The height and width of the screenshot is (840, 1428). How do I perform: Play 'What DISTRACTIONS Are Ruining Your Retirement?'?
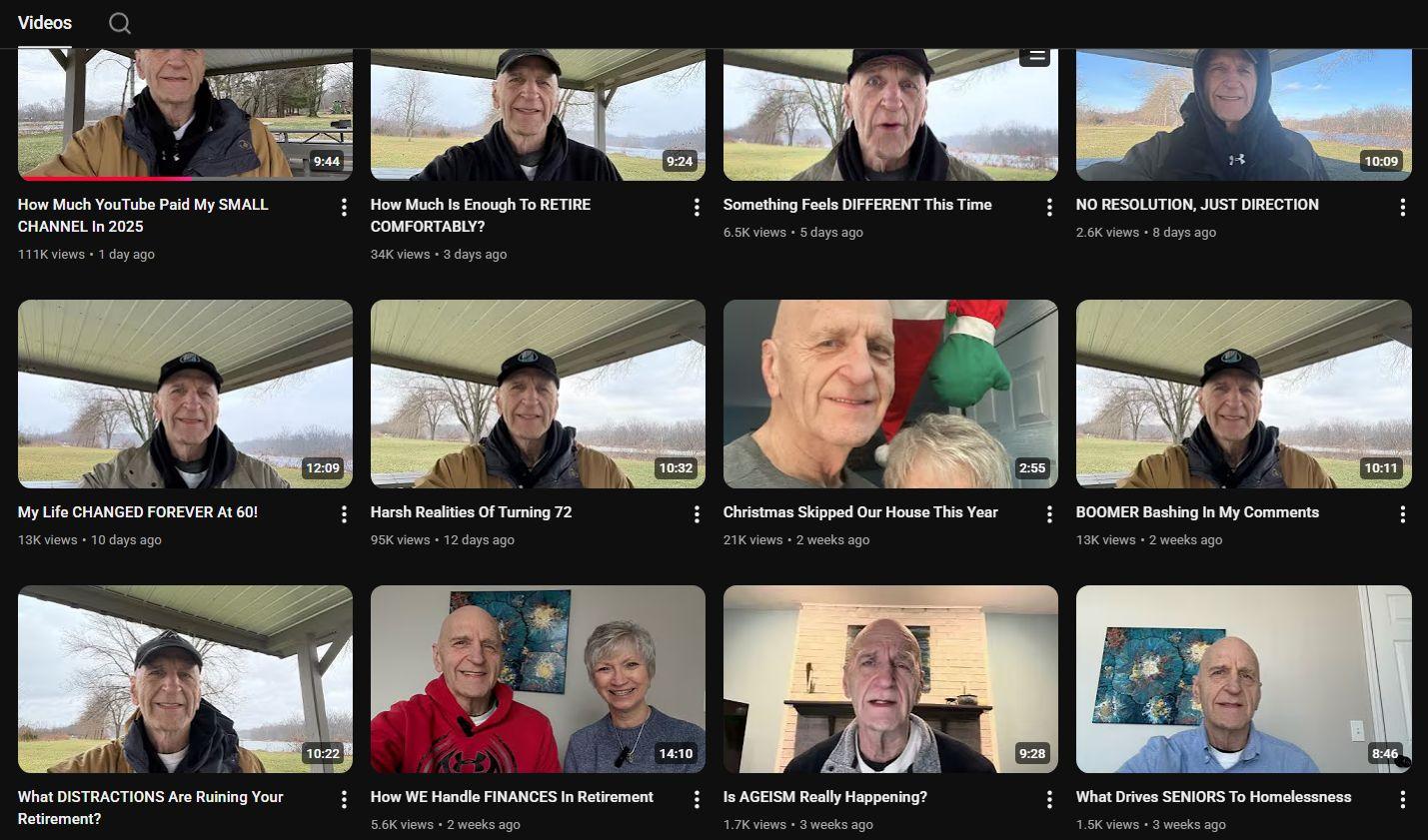[x=185, y=679]
